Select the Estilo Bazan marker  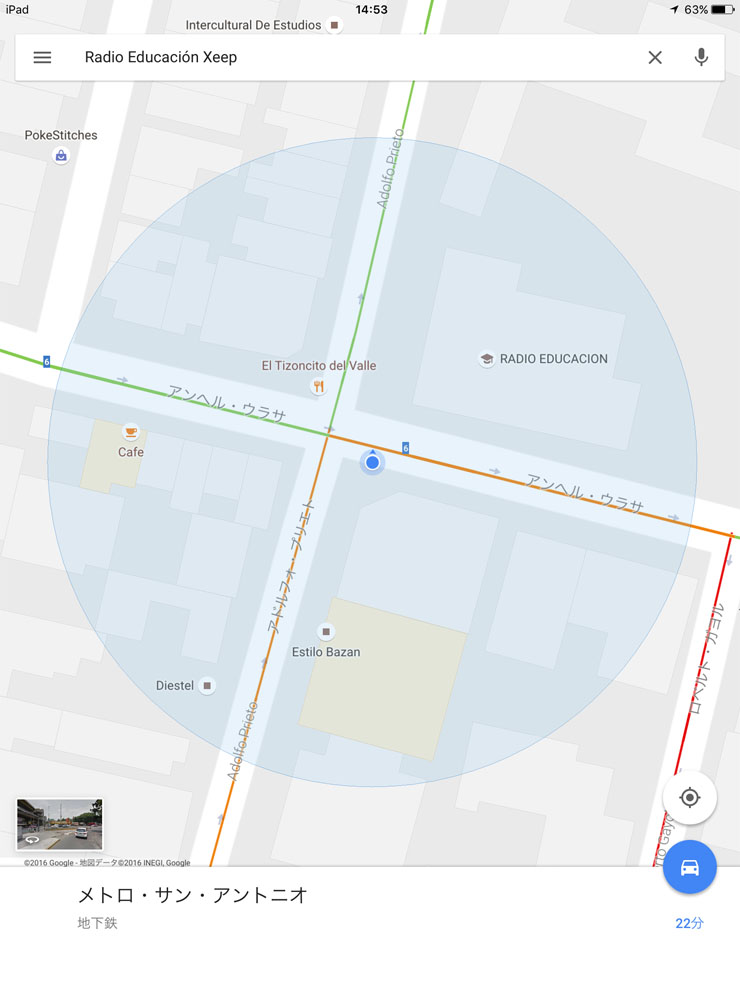tap(326, 632)
